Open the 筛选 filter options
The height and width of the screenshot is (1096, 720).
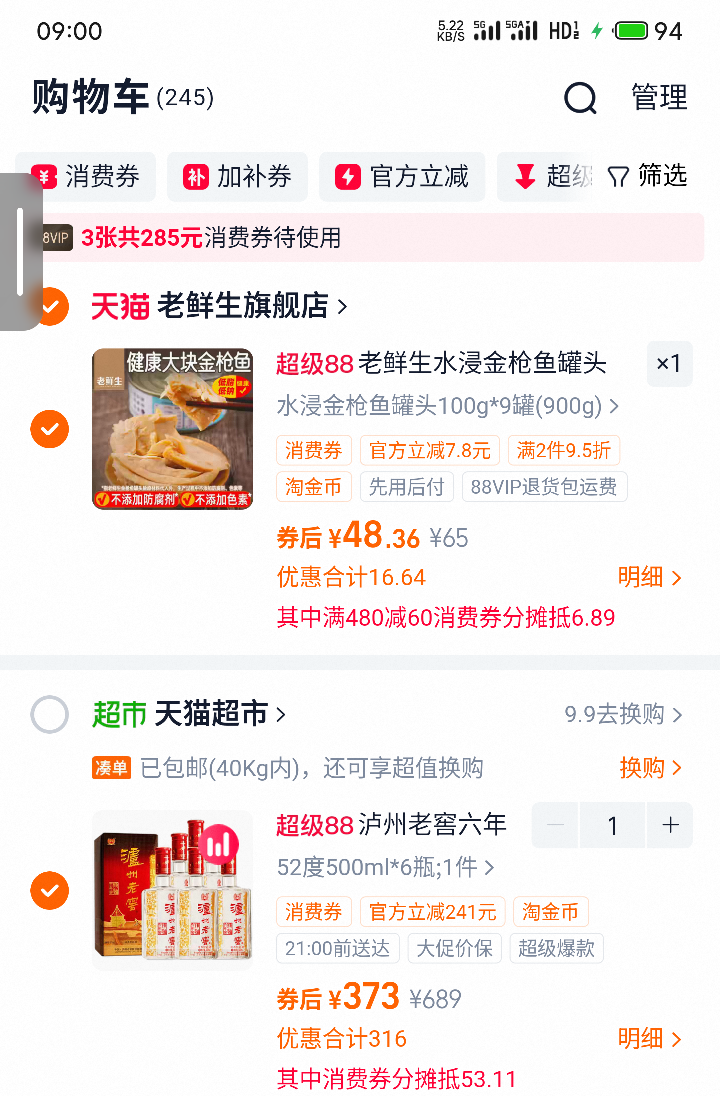pos(648,177)
